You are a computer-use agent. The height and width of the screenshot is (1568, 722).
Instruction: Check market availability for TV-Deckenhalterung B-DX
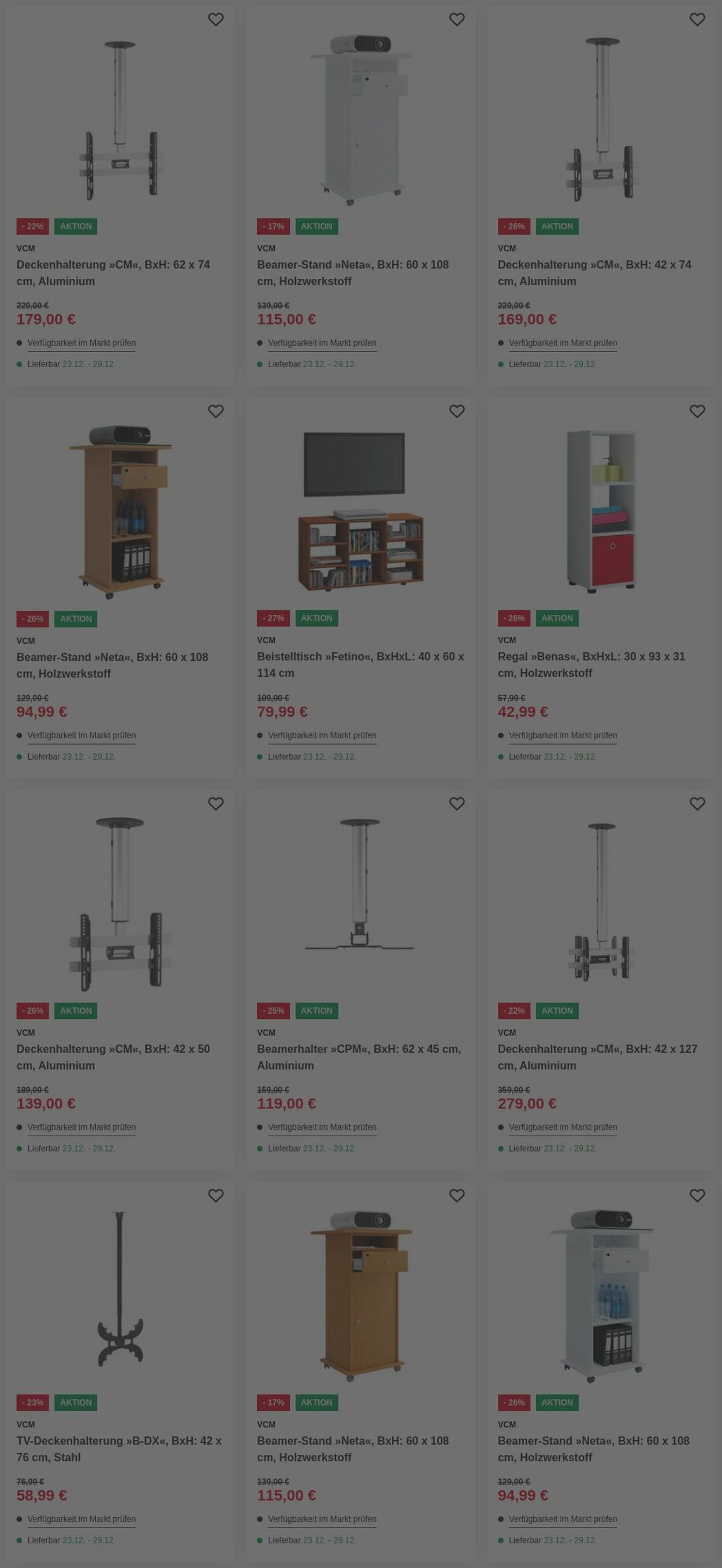point(81,1520)
